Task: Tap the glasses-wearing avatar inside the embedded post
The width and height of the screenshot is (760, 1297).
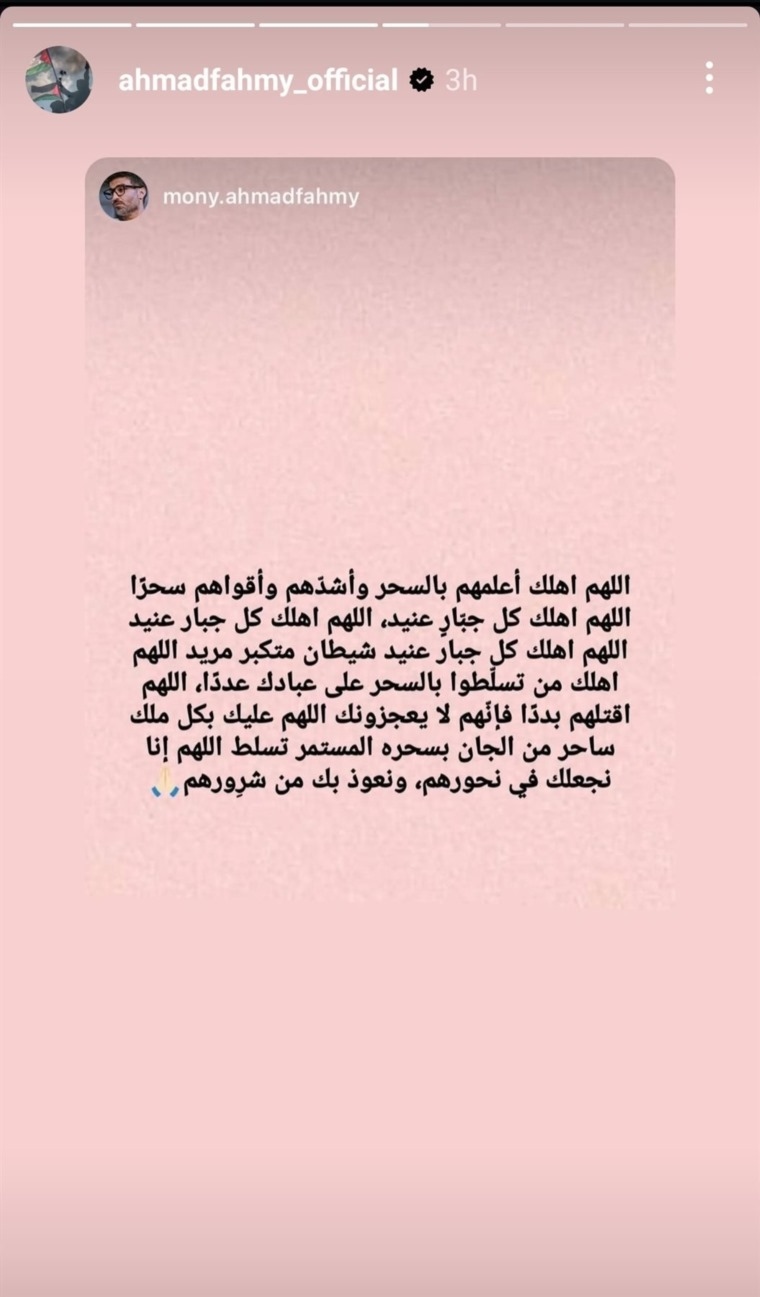Action: coord(125,196)
